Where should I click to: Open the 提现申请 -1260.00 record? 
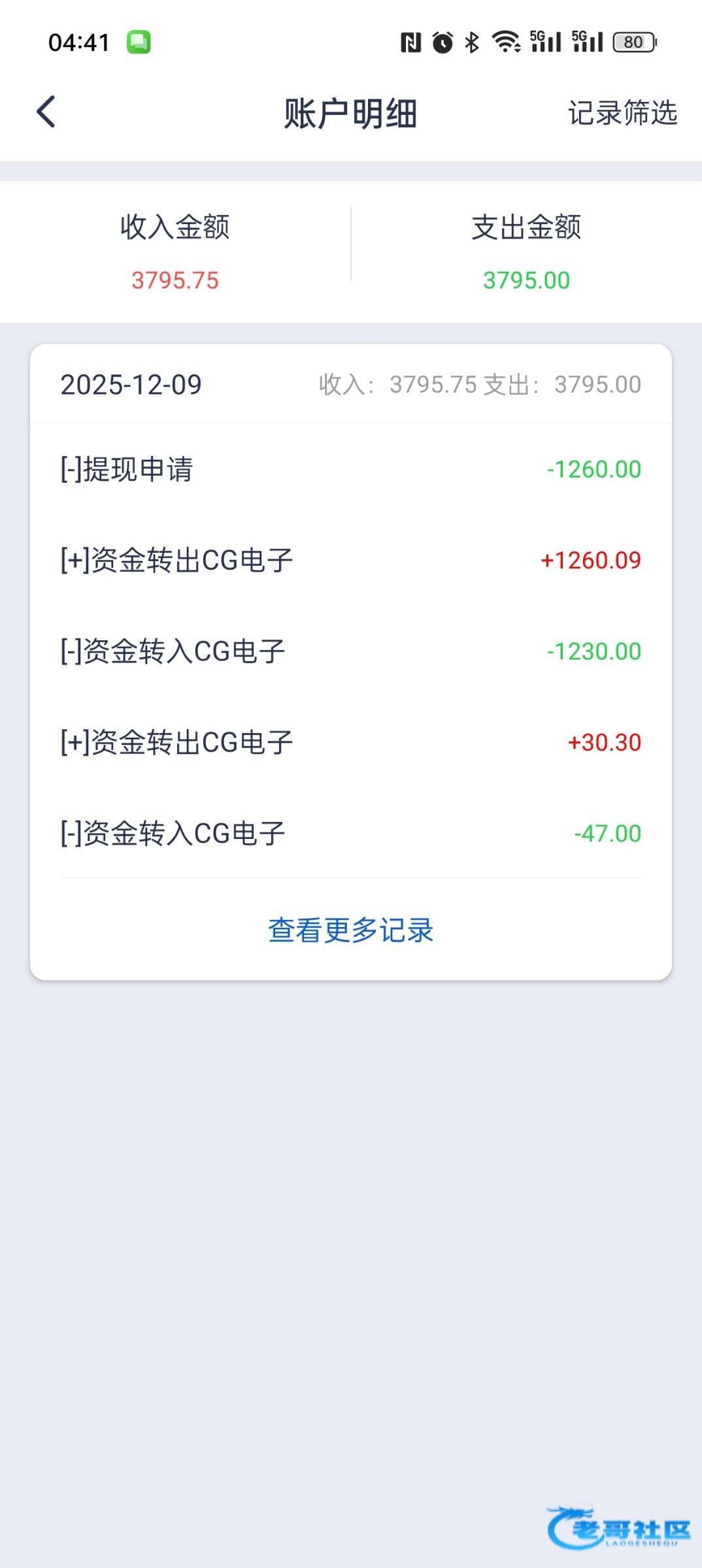tap(350, 469)
